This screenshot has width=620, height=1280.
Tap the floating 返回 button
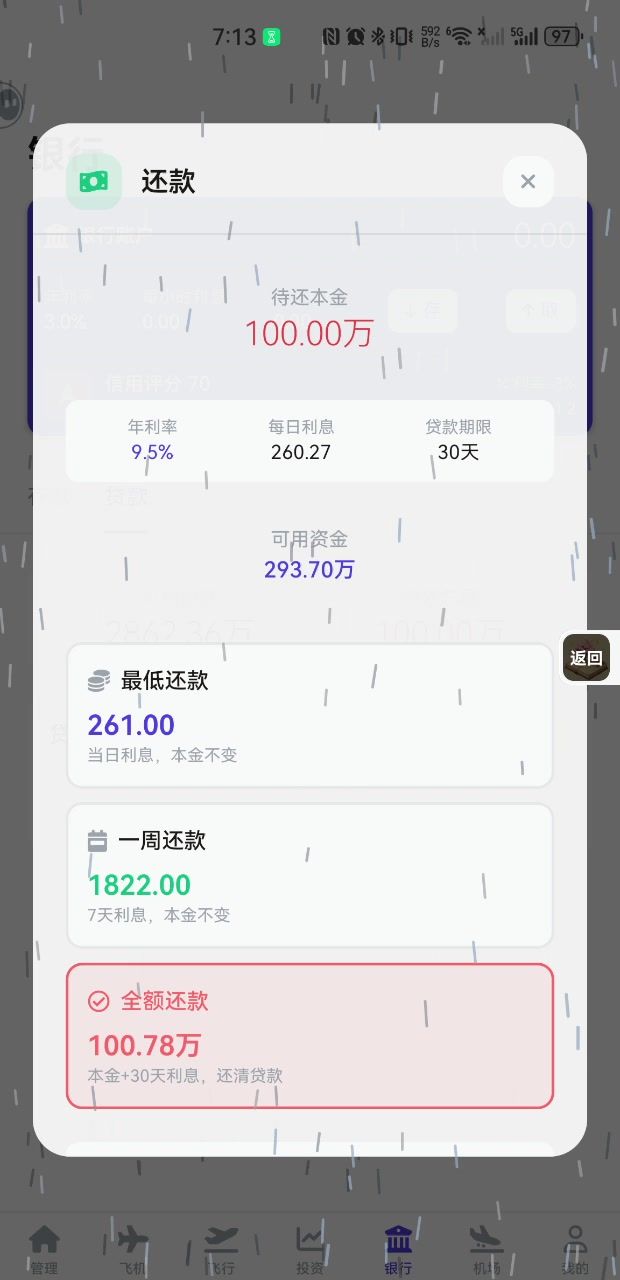587,658
